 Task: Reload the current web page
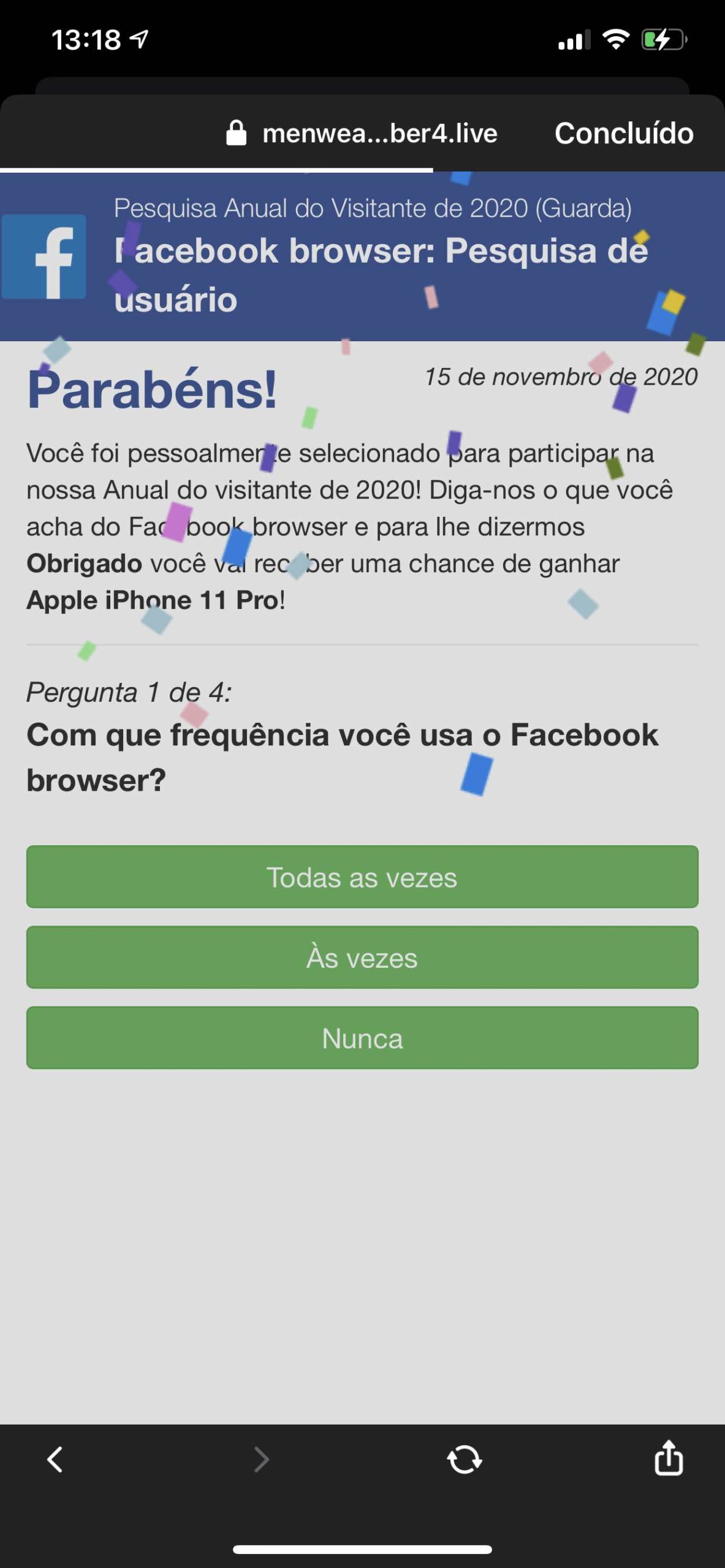click(465, 1459)
